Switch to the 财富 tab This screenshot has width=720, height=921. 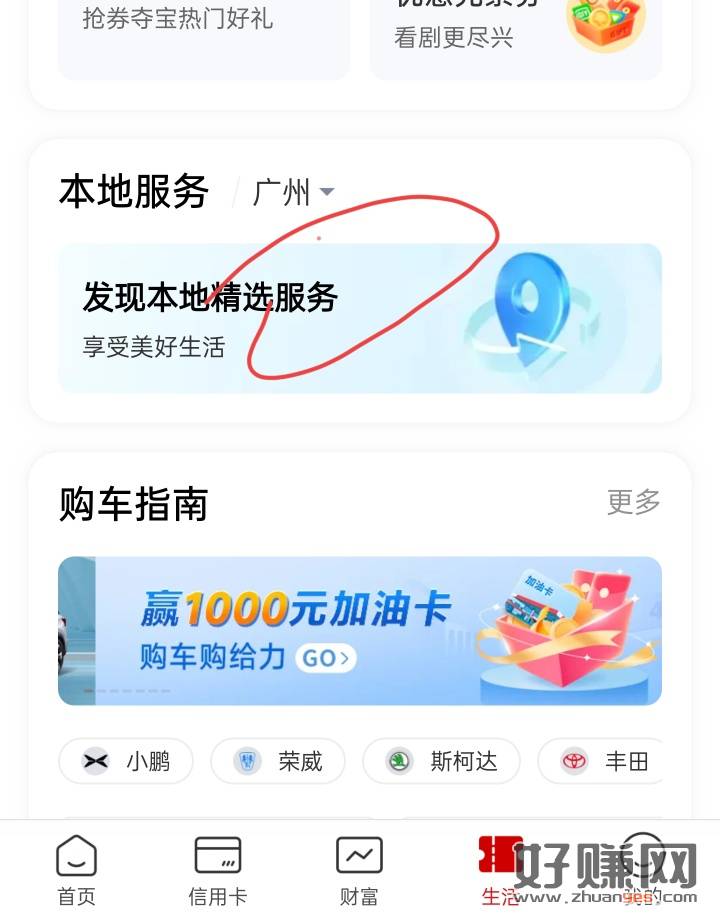coord(358,870)
